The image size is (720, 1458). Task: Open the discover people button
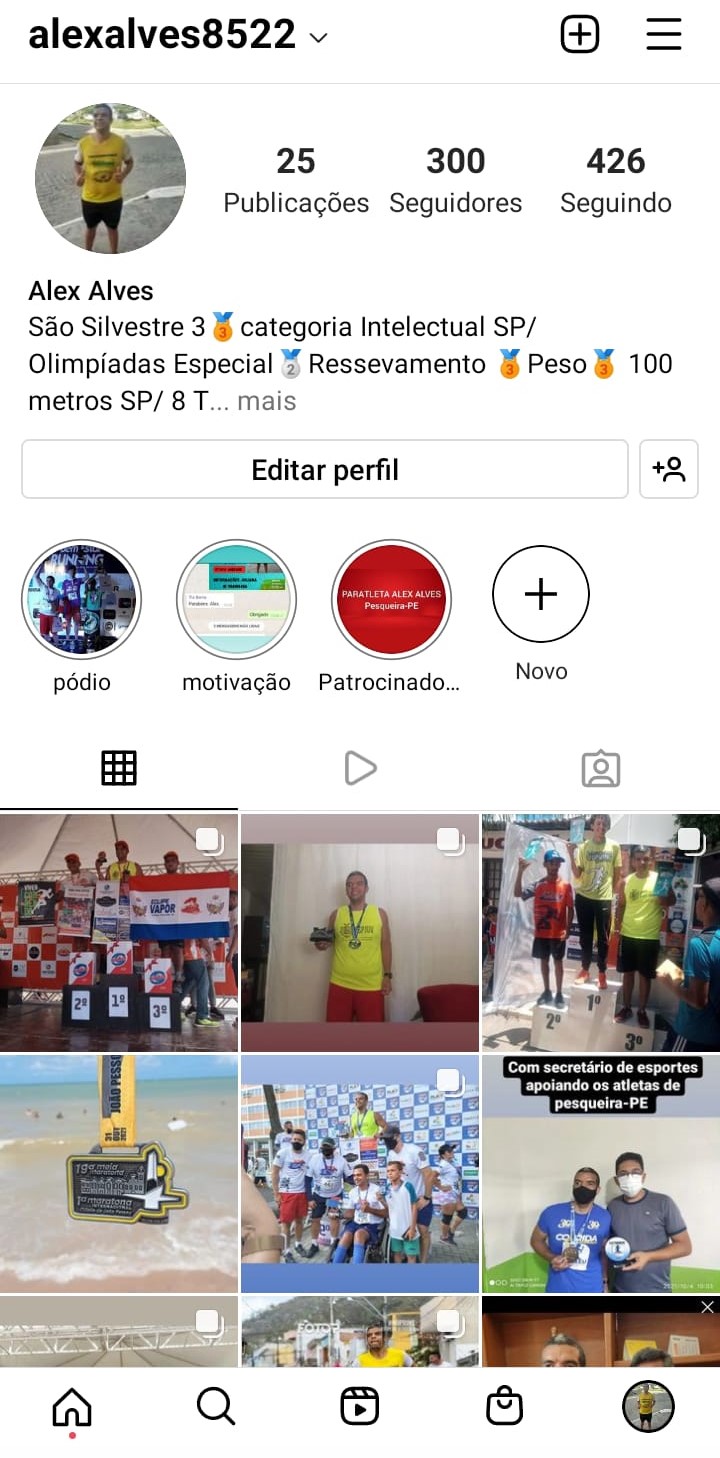[x=668, y=469]
